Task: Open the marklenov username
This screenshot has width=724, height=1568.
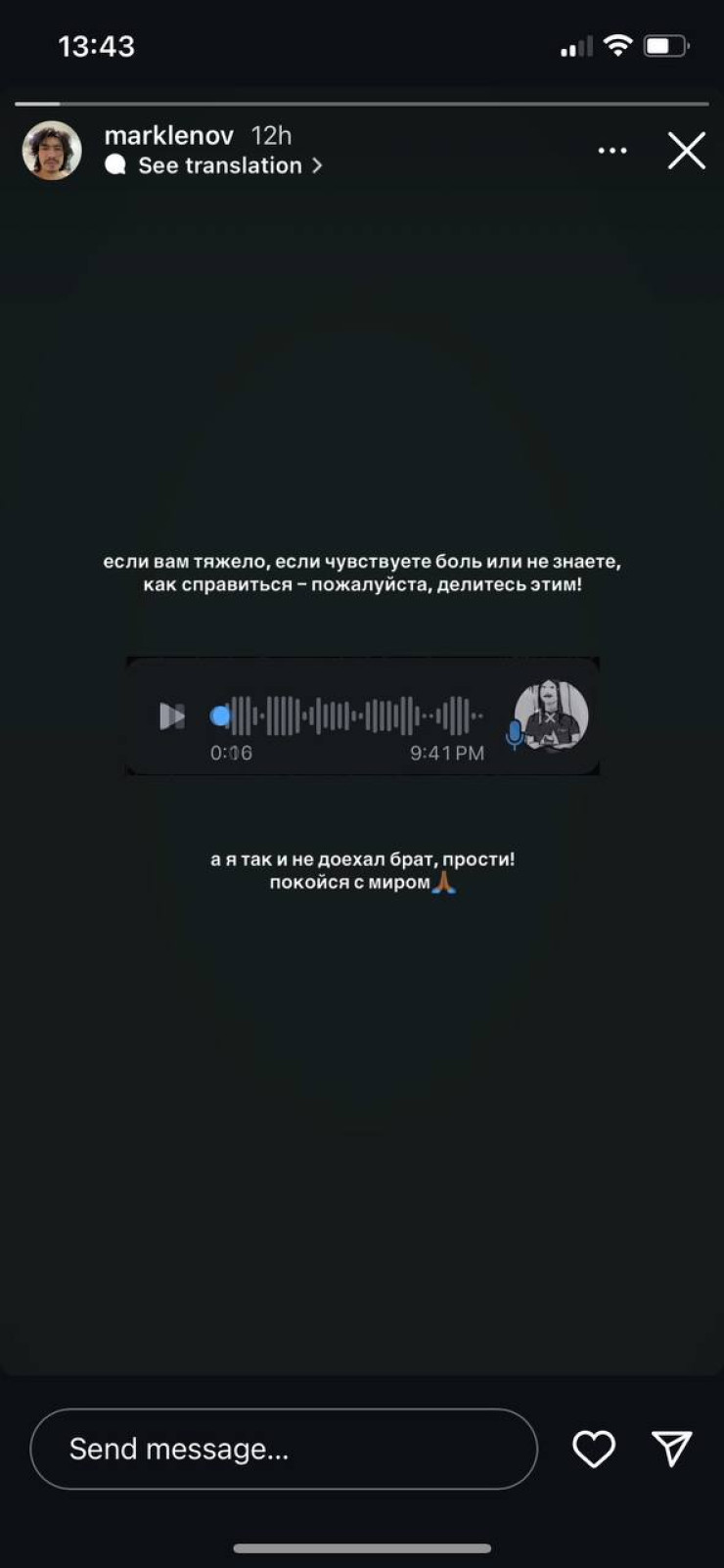Action: (x=168, y=135)
